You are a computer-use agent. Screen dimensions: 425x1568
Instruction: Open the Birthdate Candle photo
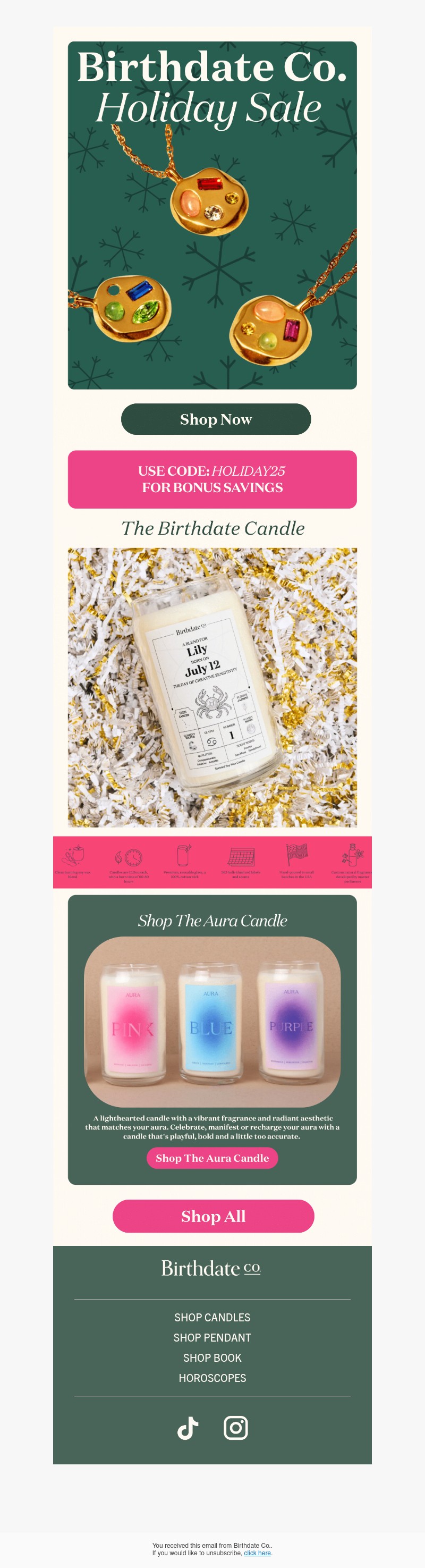coord(212,687)
